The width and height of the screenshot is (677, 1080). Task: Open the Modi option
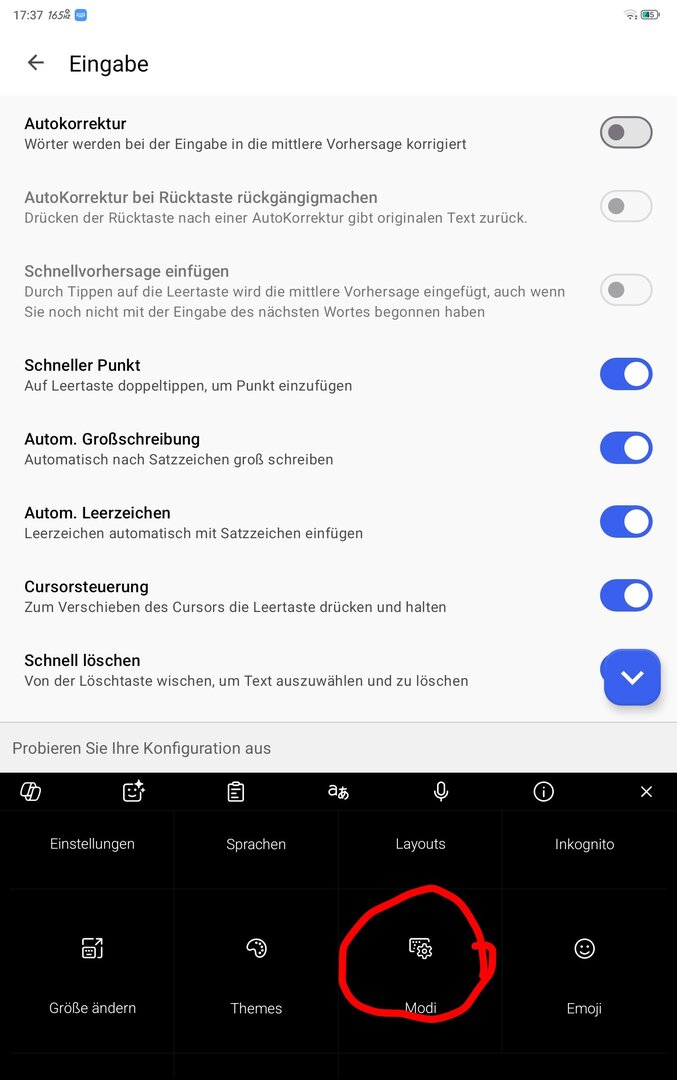pos(420,970)
